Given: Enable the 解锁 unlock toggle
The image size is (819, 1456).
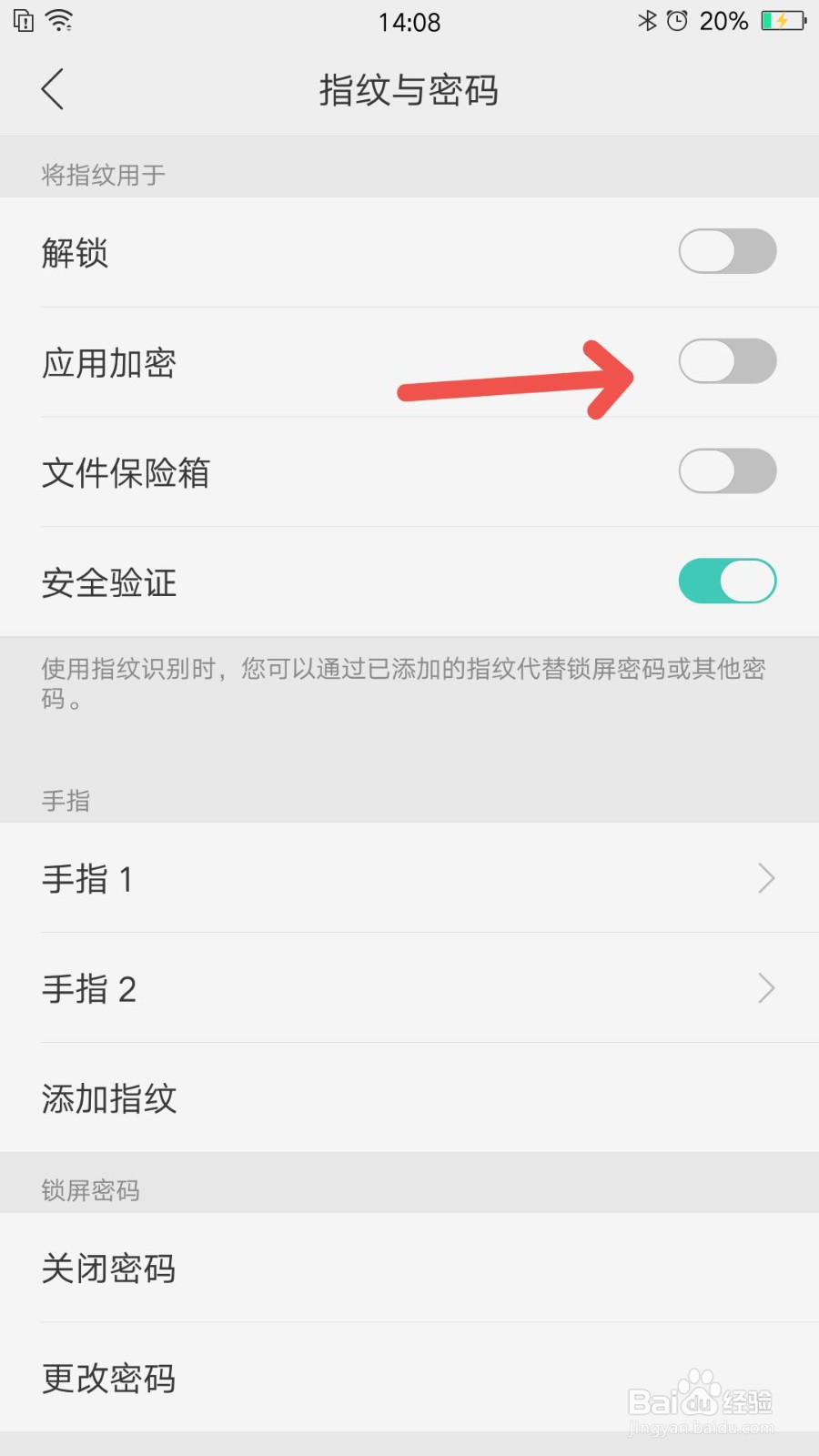Looking at the screenshot, I should pyautogui.click(x=726, y=252).
